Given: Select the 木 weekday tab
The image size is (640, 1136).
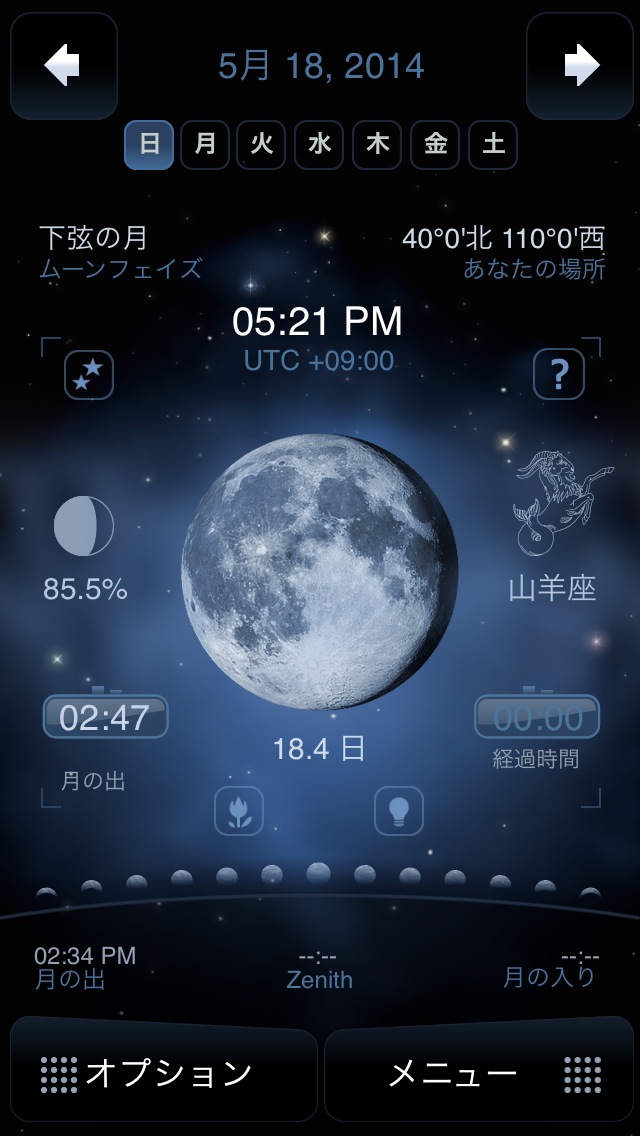Looking at the screenshot, I should coord(377,145).
